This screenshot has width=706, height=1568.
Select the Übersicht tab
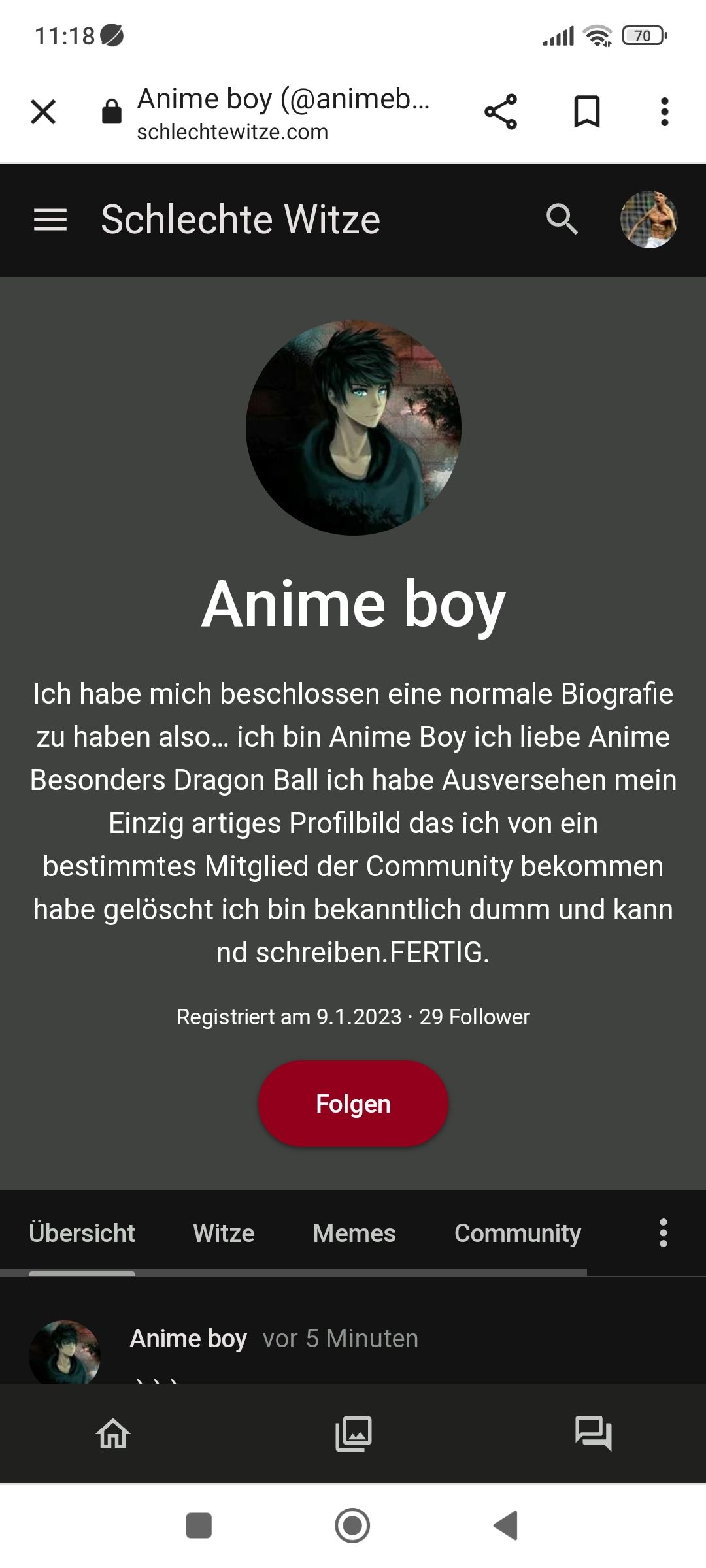pos(82,1233)
